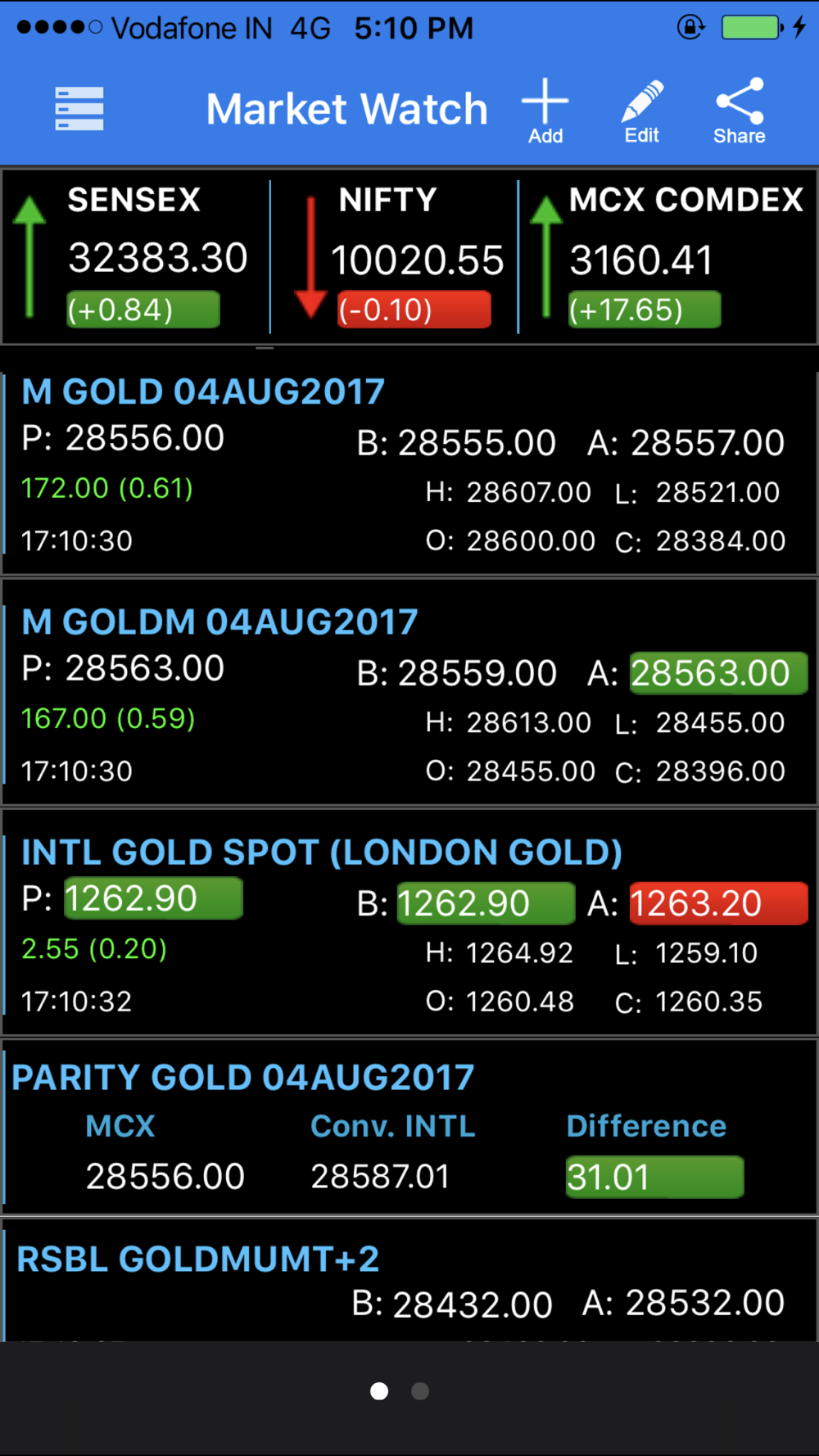Image resolution: width=819 pixels, height=1456 pixels.
Task: Open the hamburger menu
Action: pyautogui.click(x=79, y=109)
